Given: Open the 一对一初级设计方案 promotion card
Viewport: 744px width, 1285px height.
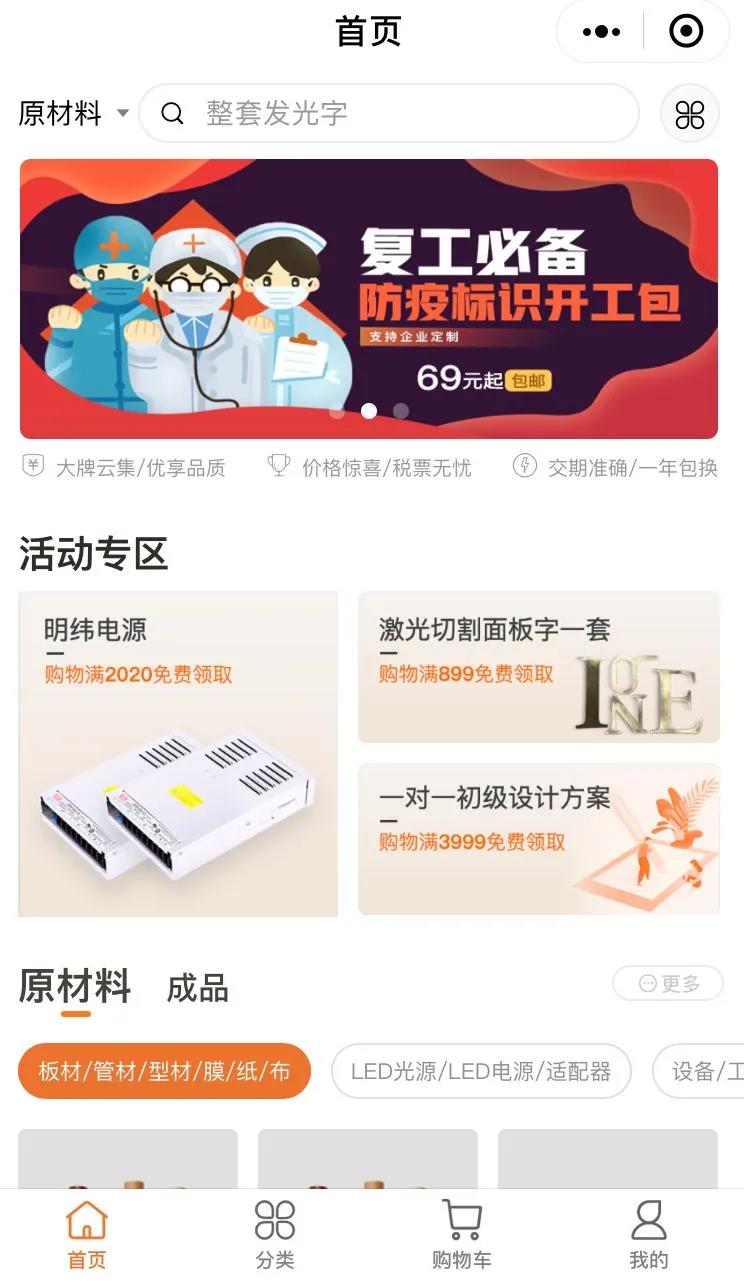Looking at the screenshot, I should (538, 838).
